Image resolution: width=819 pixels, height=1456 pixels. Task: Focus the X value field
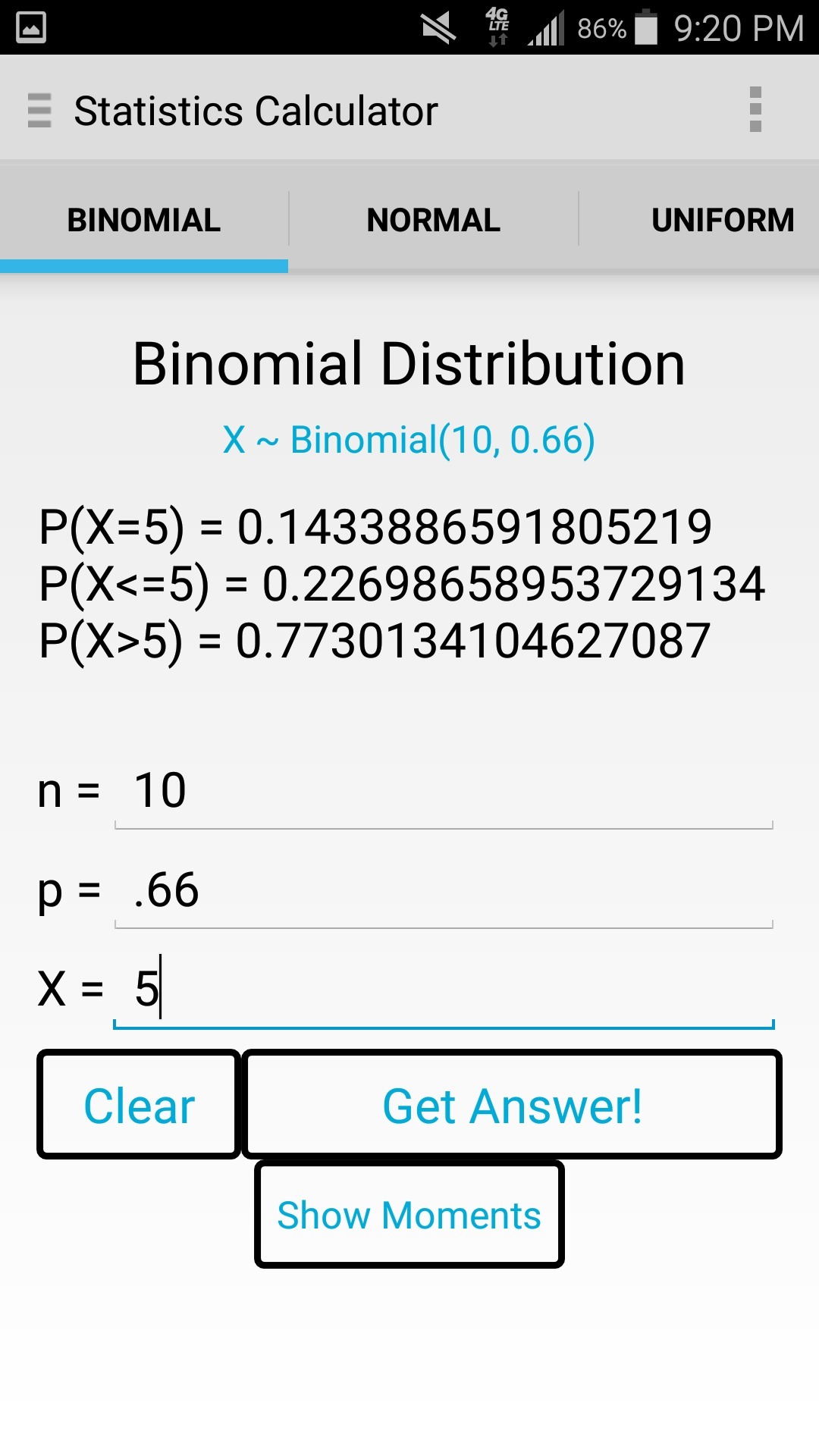point(443,990)
